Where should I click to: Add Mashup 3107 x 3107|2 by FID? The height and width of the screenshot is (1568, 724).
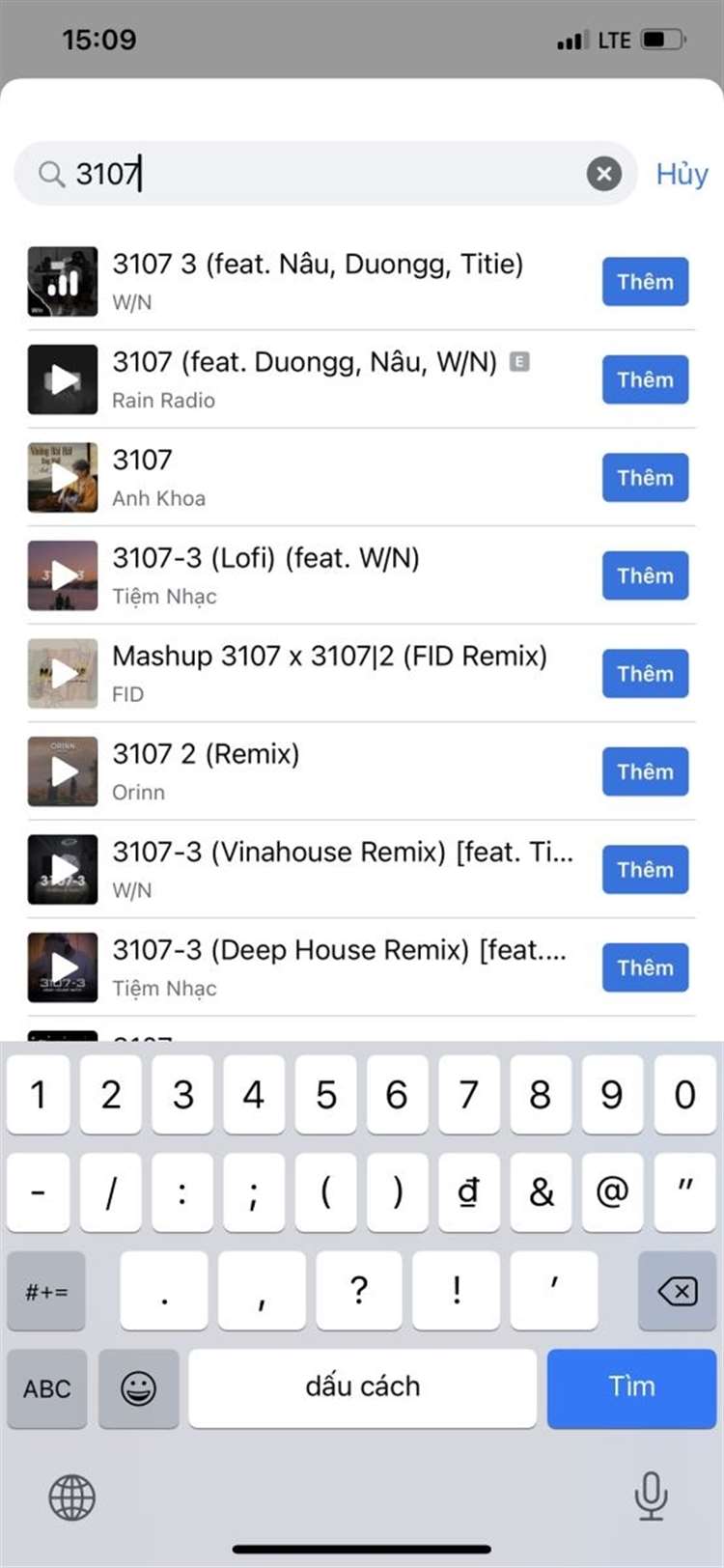645,674
